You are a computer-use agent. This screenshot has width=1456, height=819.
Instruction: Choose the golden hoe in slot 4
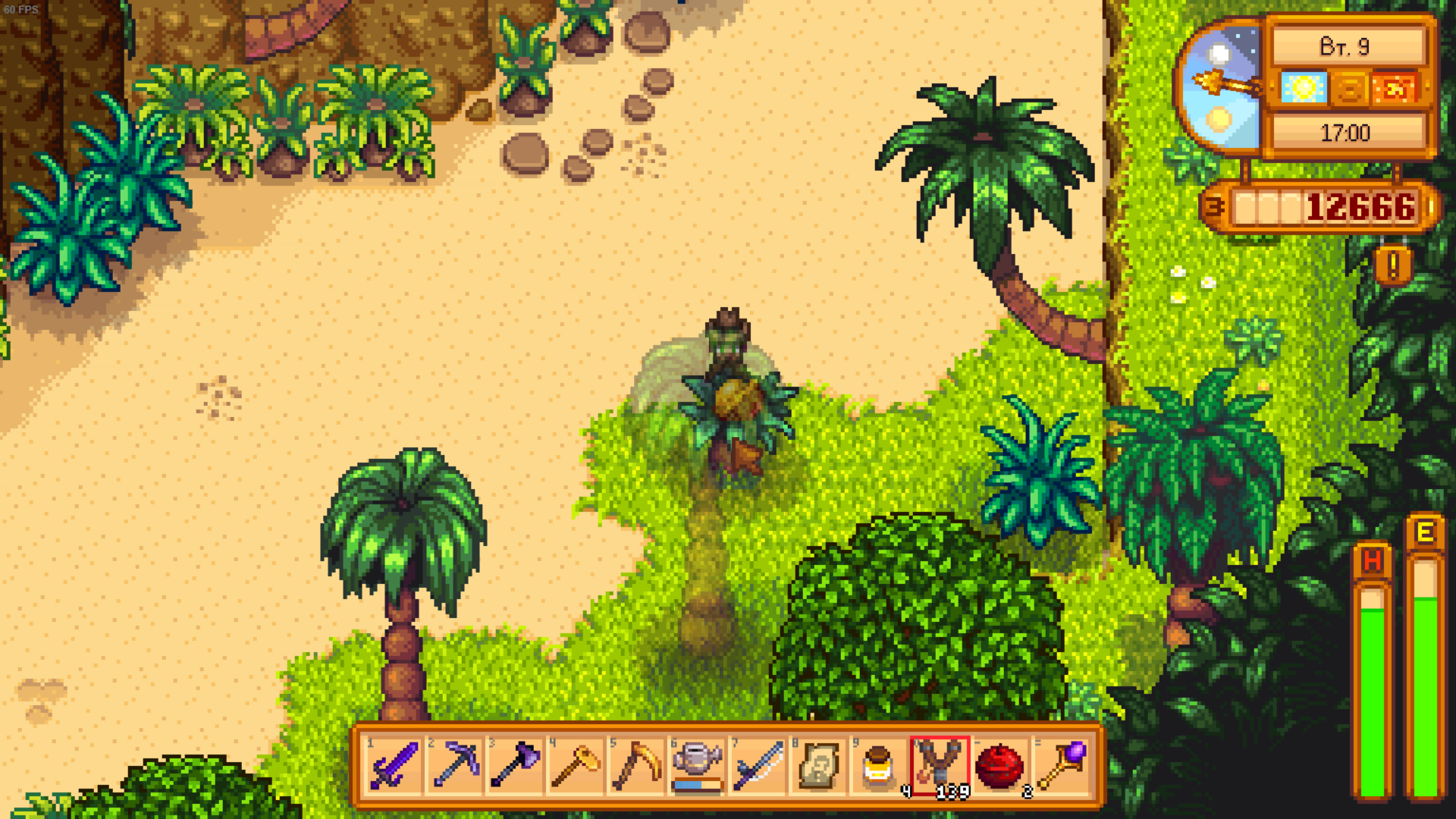[x=576, y=764]
